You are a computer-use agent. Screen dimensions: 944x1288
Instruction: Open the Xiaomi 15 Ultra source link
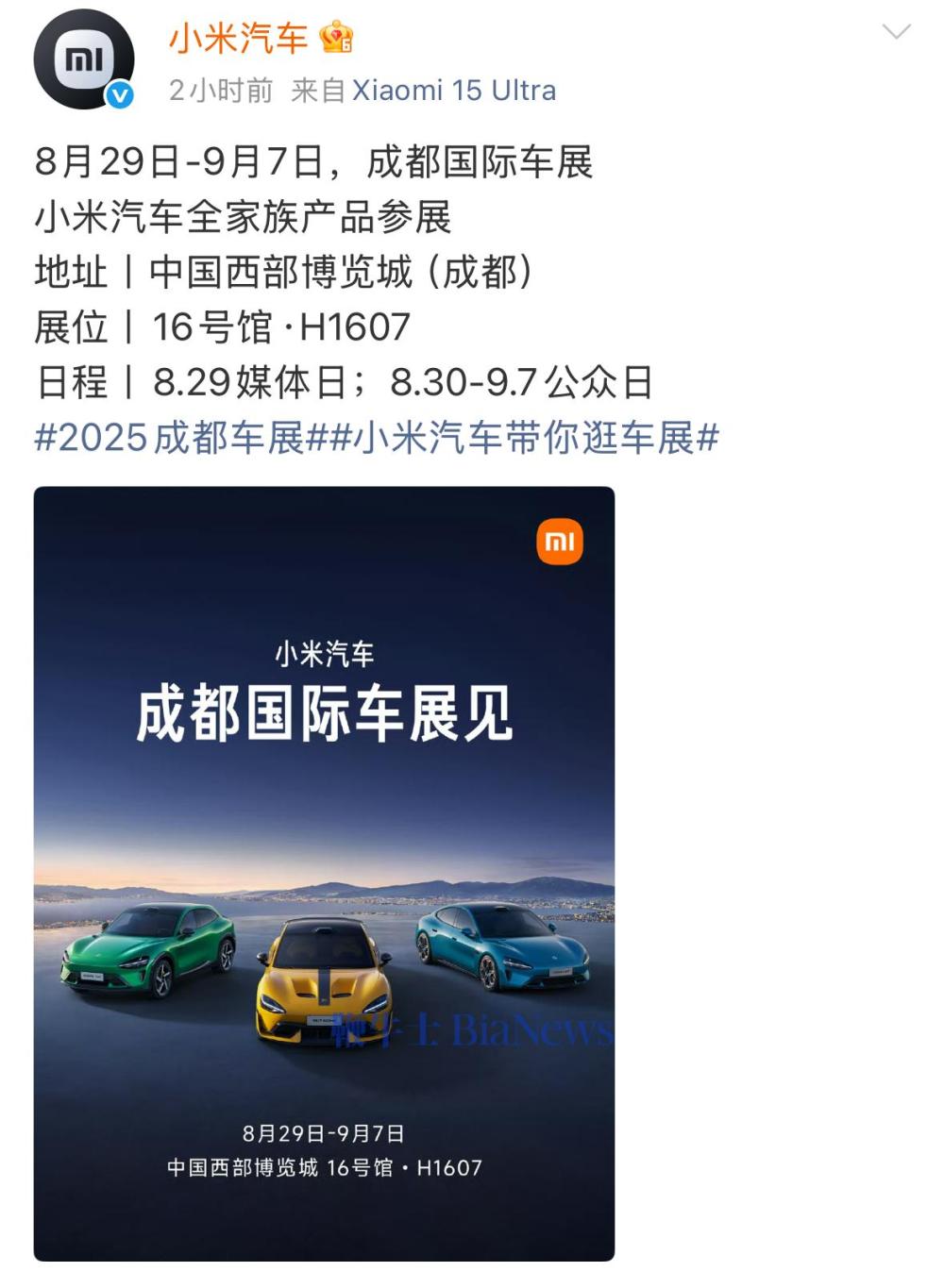pos(454,91)
